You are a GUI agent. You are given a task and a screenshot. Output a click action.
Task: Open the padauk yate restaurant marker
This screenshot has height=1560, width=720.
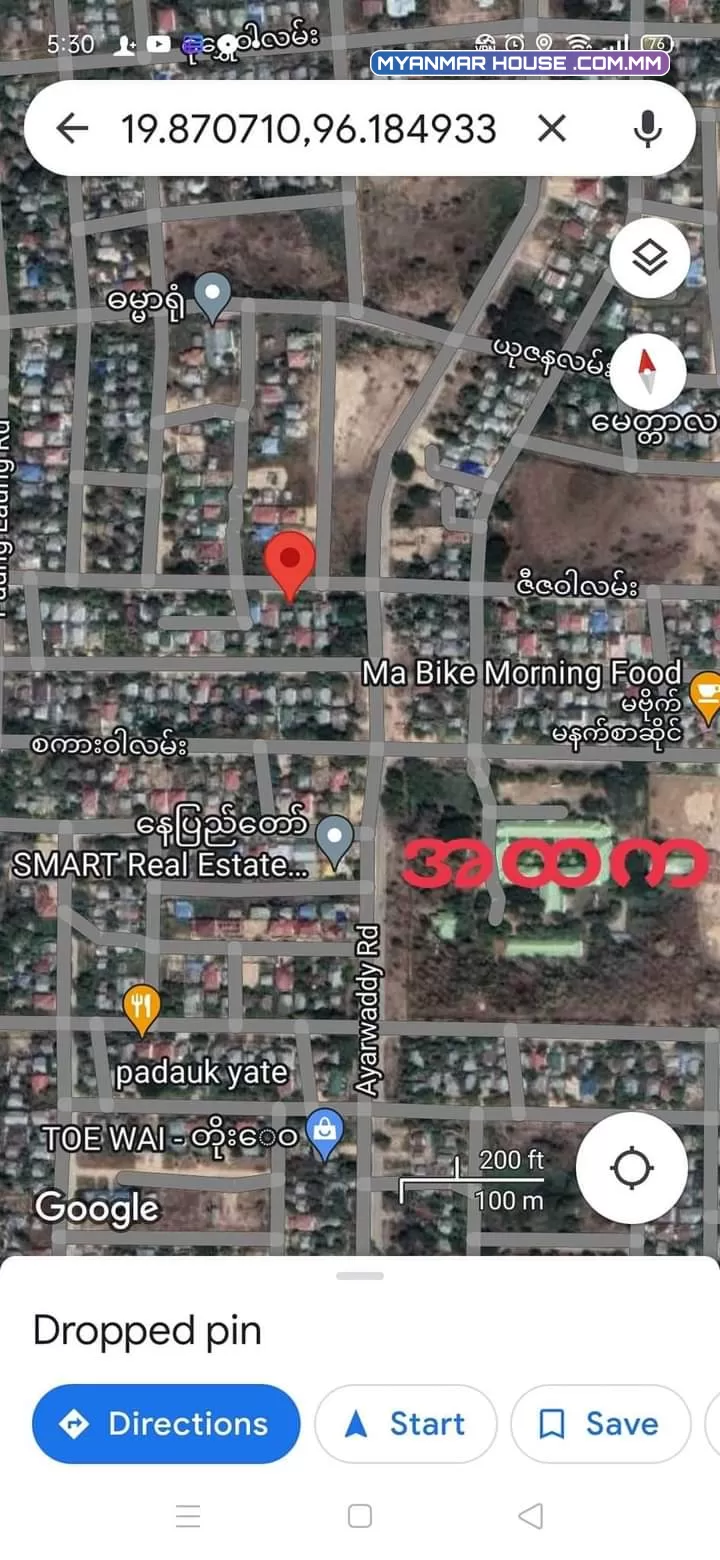(142, 1010)
